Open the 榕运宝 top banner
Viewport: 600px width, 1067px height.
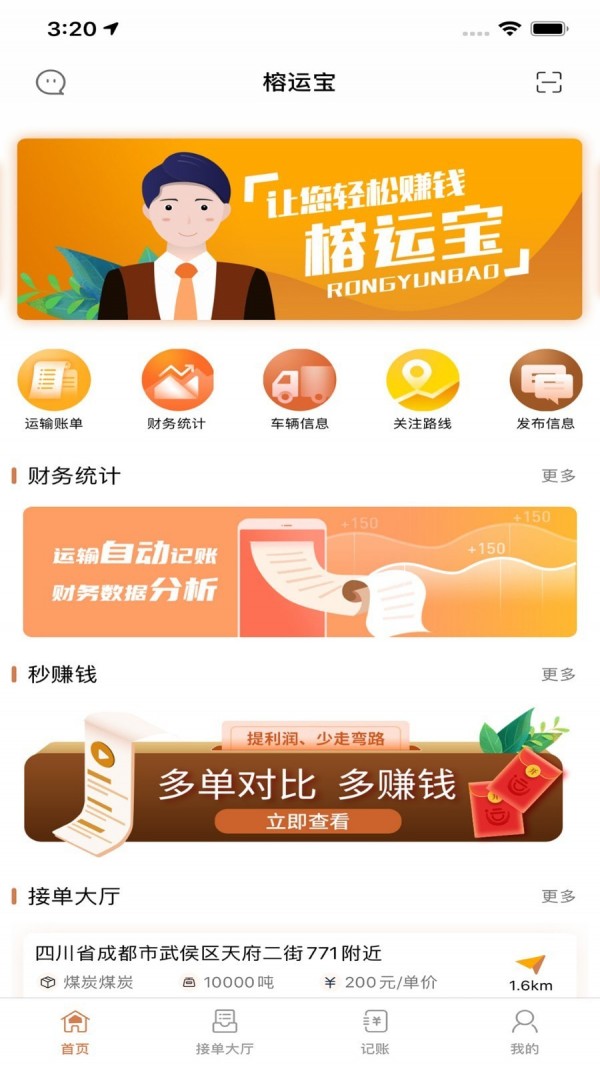tap(299, 229)
